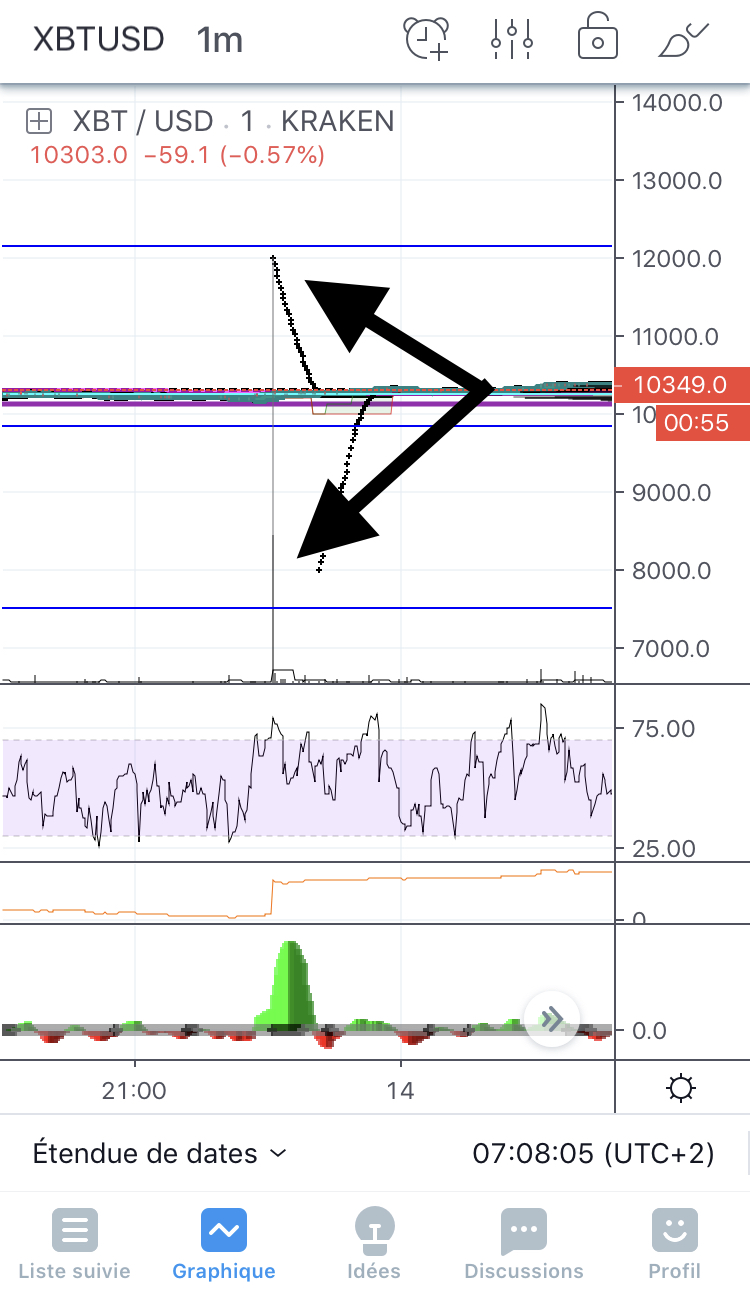Toggle the chart lock icon
The image size is (750, 1289).
tap(597, 39)
